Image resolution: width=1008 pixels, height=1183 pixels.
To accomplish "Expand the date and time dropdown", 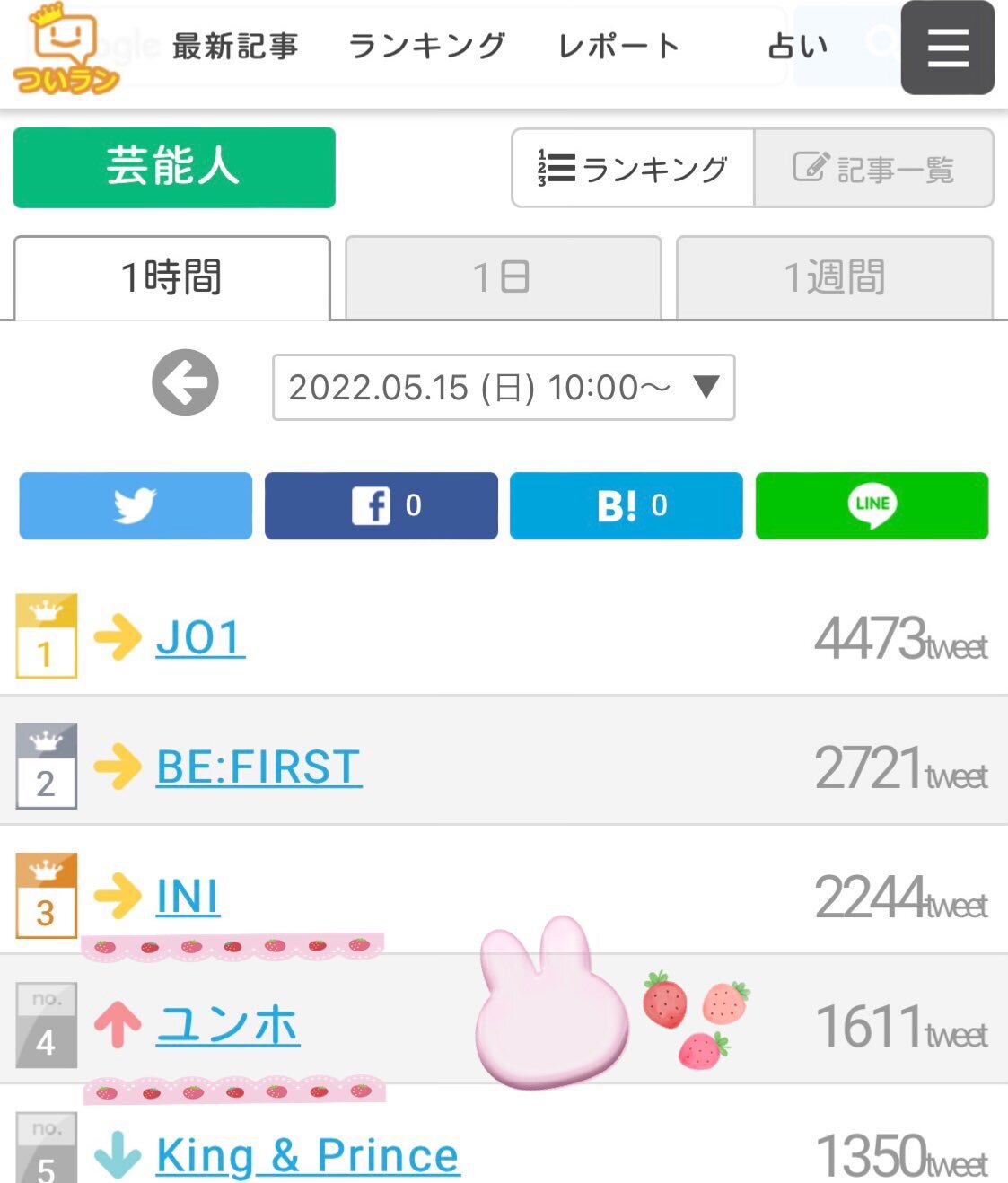I will coord(503,388).
